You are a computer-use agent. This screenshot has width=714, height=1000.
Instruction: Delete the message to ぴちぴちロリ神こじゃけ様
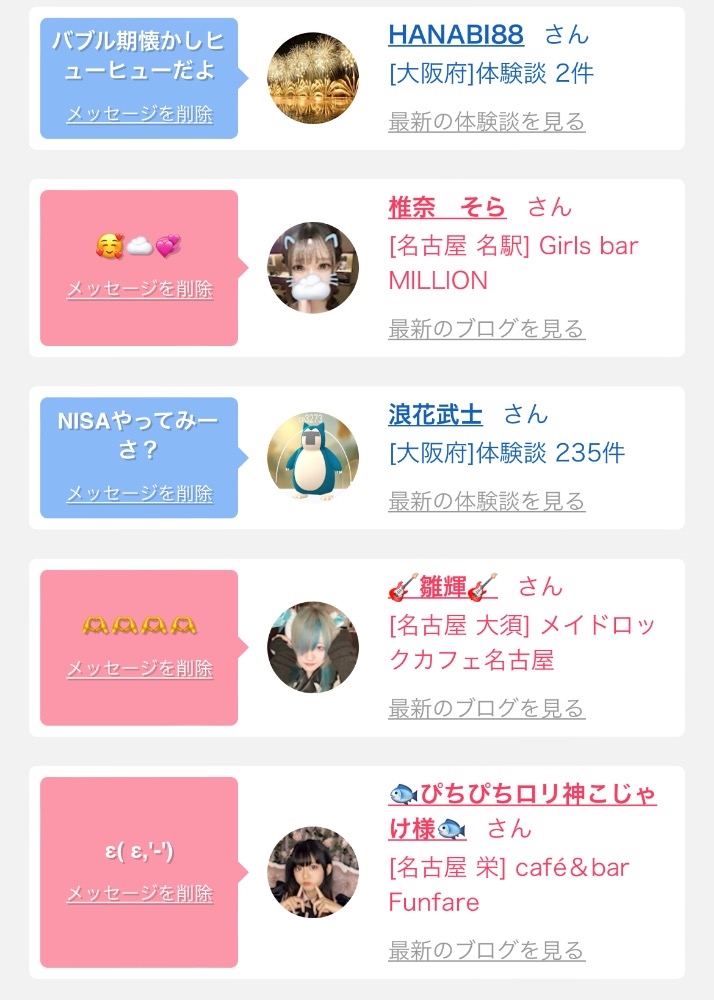[140, 893]
